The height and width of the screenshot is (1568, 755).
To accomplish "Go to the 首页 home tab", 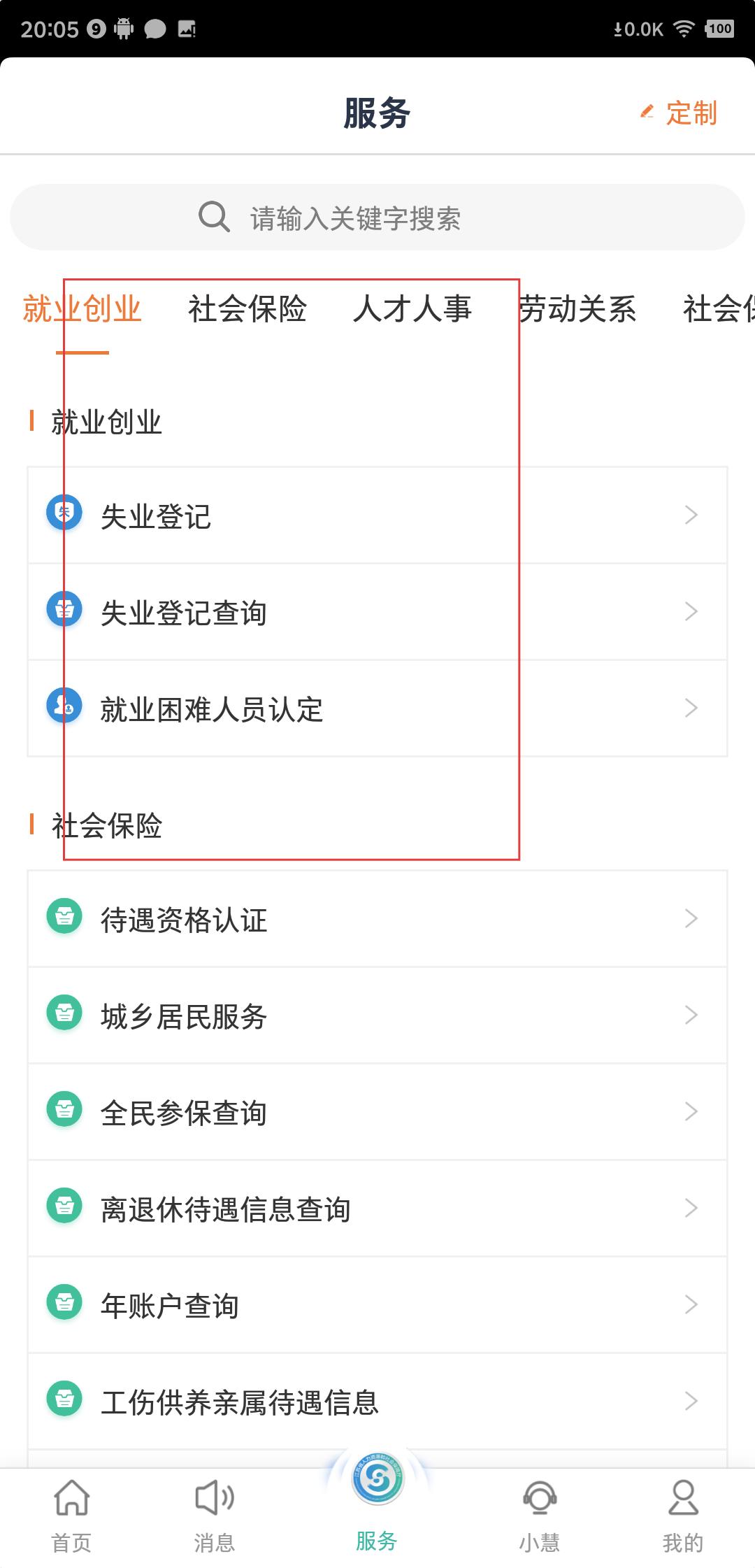I will point(72,1516).
